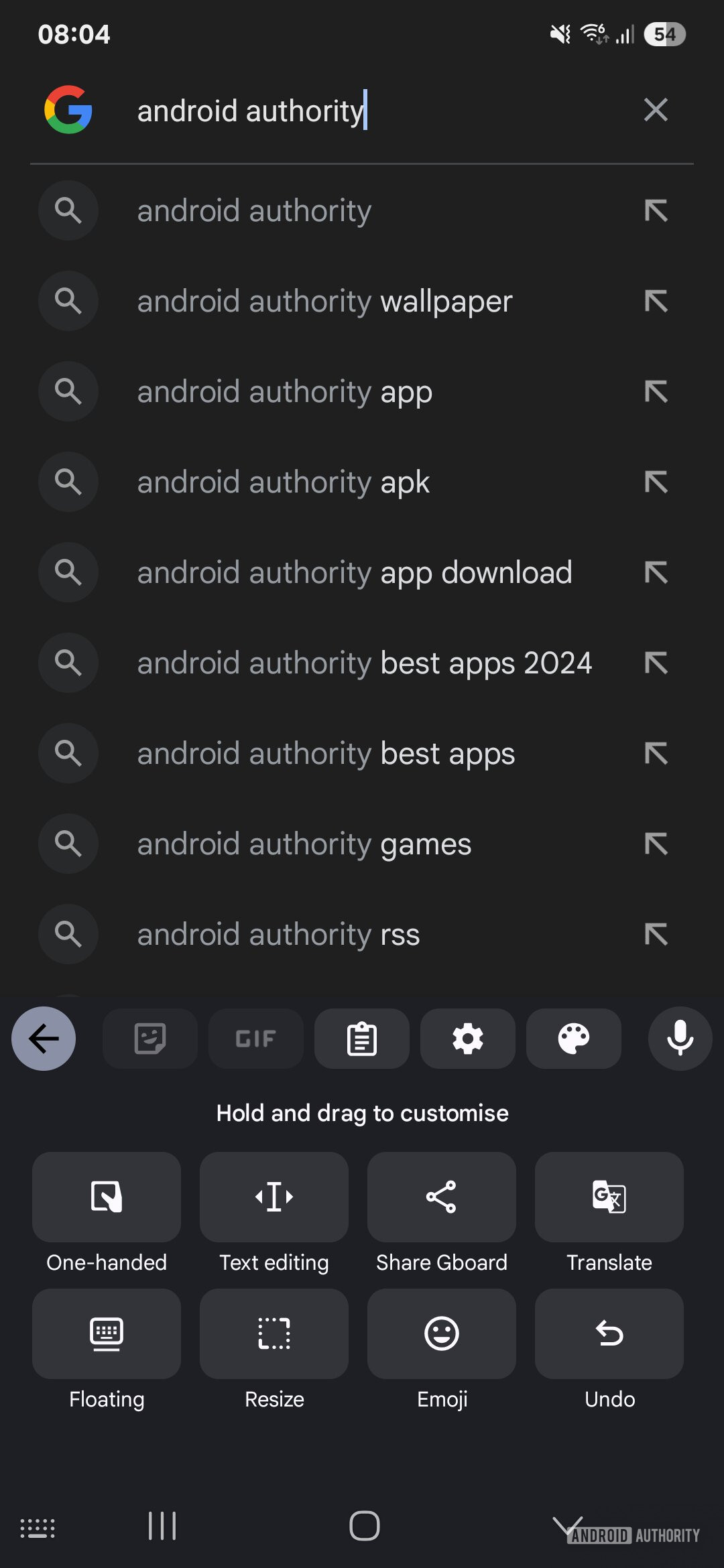This screenshot has width=724, height=1568.
Task: Enable One-handed keyboard mode
Action: click(x=107, y=1197)
